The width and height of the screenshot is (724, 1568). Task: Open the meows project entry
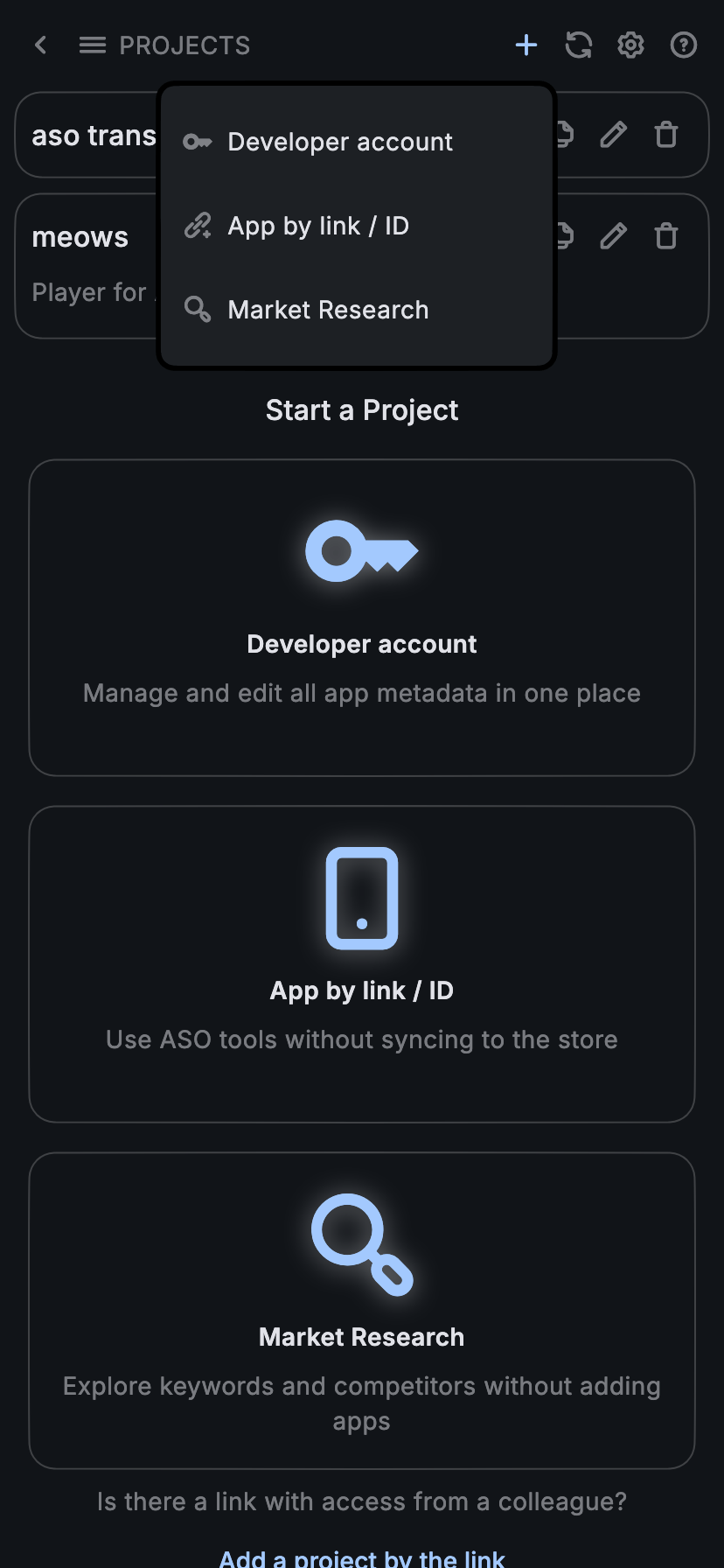point(80,235)
